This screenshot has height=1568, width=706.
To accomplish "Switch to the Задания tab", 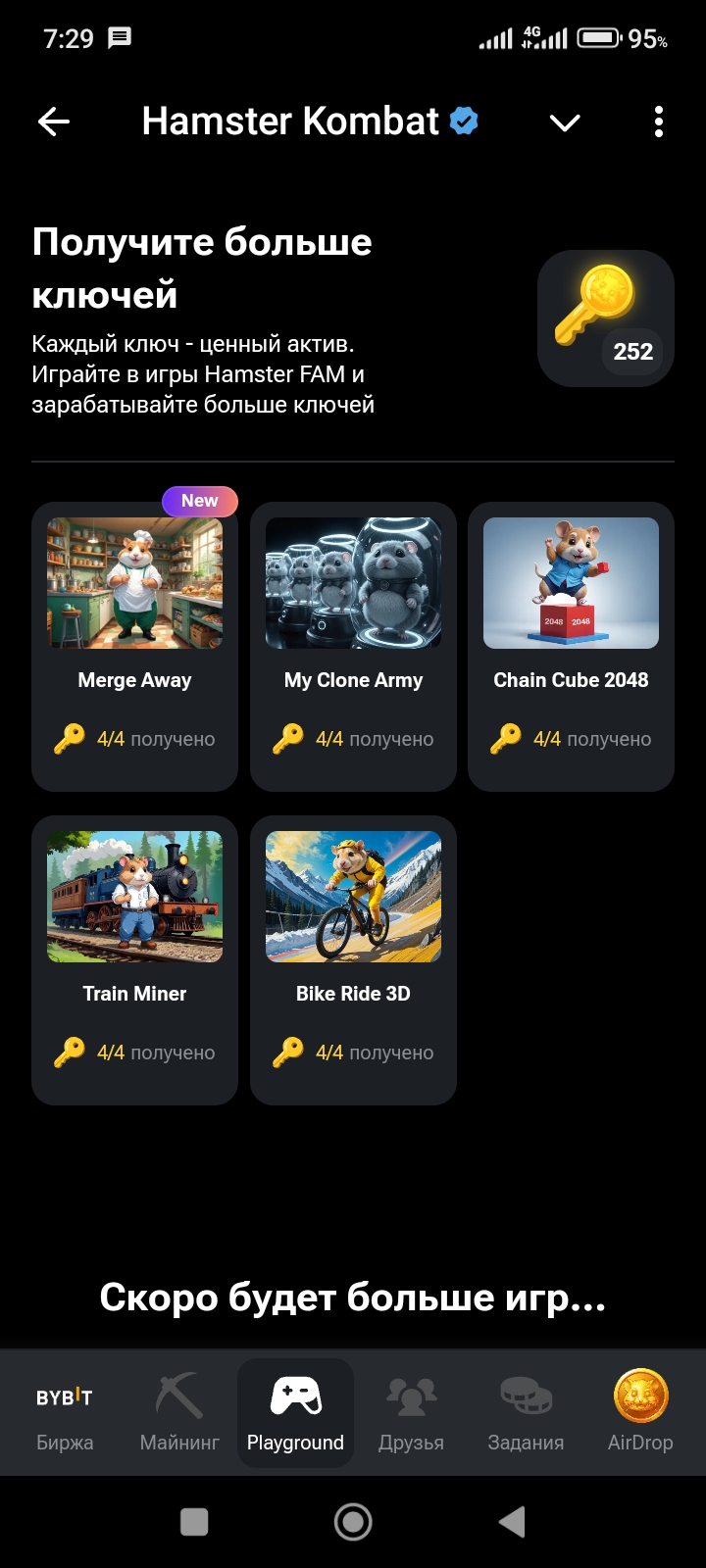I will 526,1413.
